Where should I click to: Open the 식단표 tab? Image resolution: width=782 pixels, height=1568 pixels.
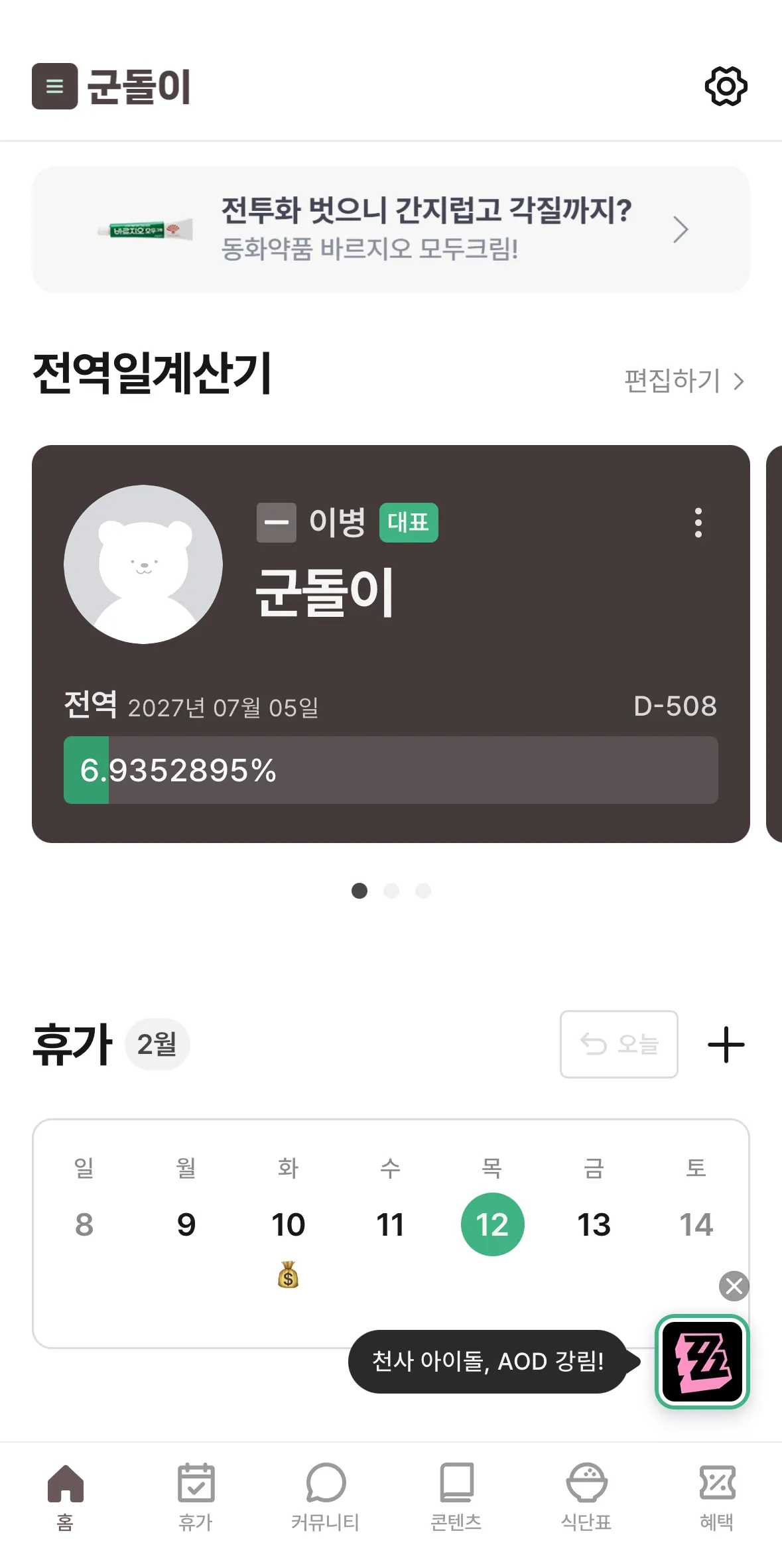pos(586,1497)
